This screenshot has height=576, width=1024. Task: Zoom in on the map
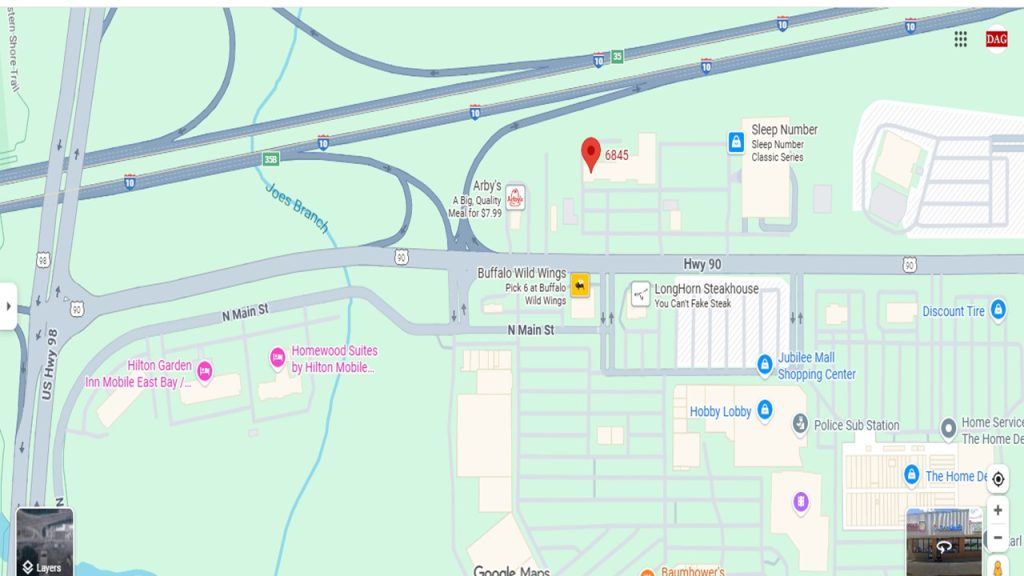click(x=998, y=511)
